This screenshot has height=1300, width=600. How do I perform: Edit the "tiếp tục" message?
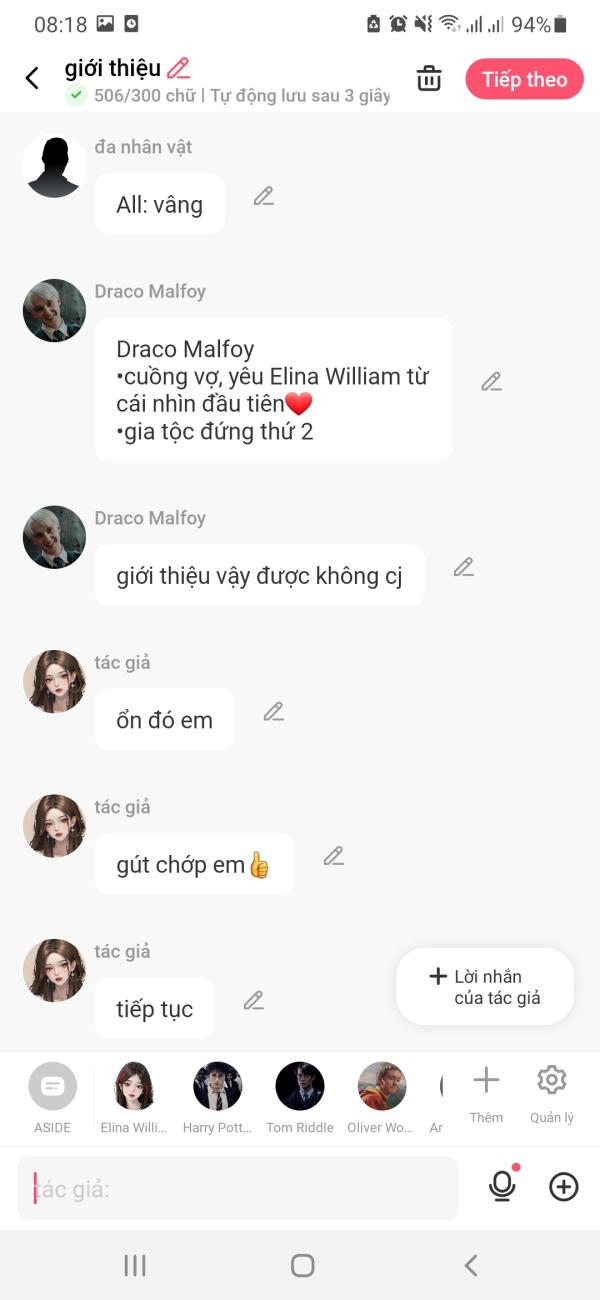coord(253,1000)
